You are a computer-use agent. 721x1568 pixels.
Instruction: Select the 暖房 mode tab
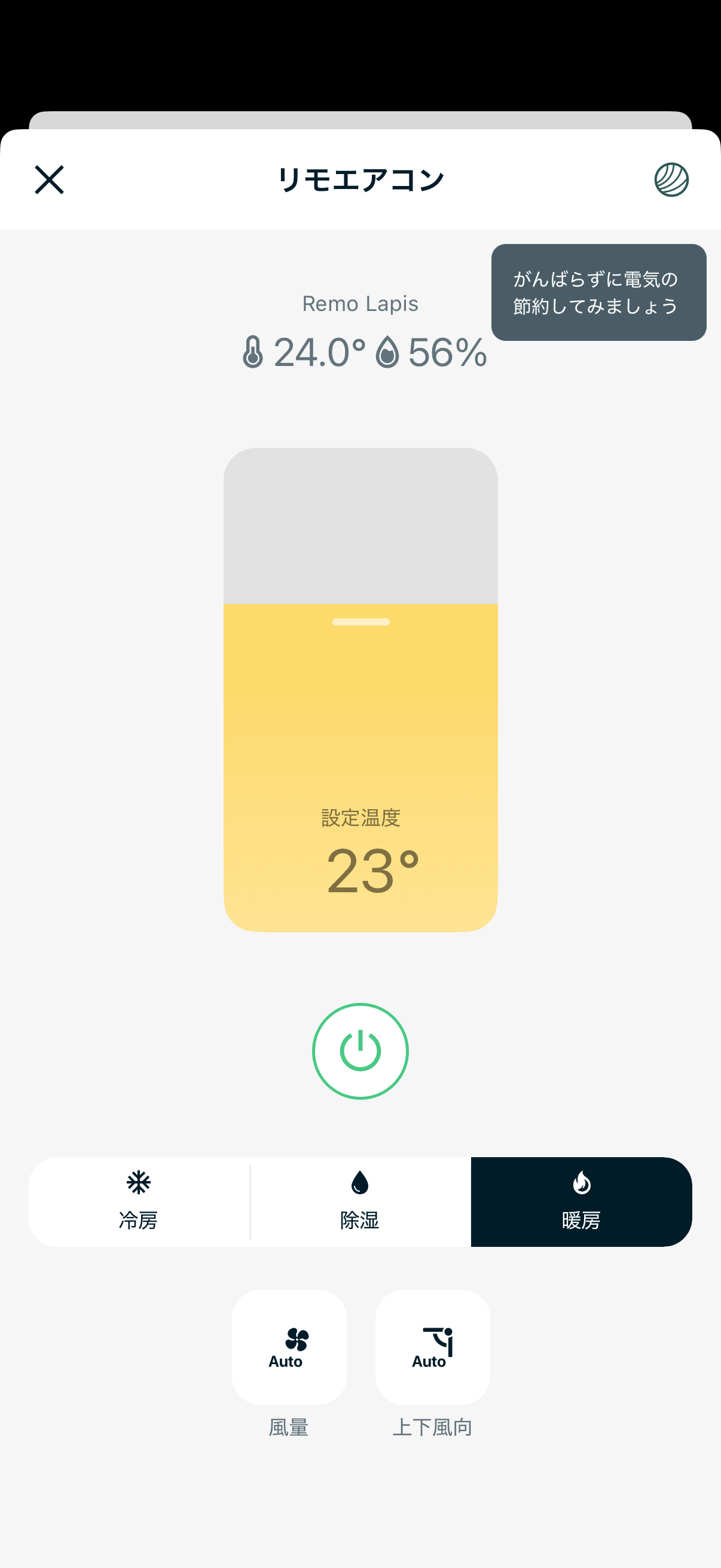pyautogui.click(x=582, y=1202)
